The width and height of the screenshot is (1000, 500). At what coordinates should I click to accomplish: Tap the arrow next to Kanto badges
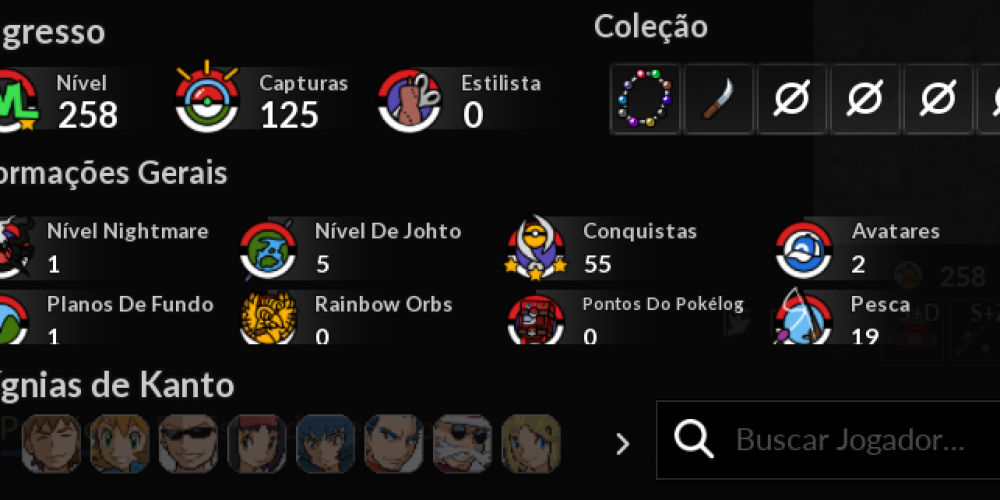point(622,444)
